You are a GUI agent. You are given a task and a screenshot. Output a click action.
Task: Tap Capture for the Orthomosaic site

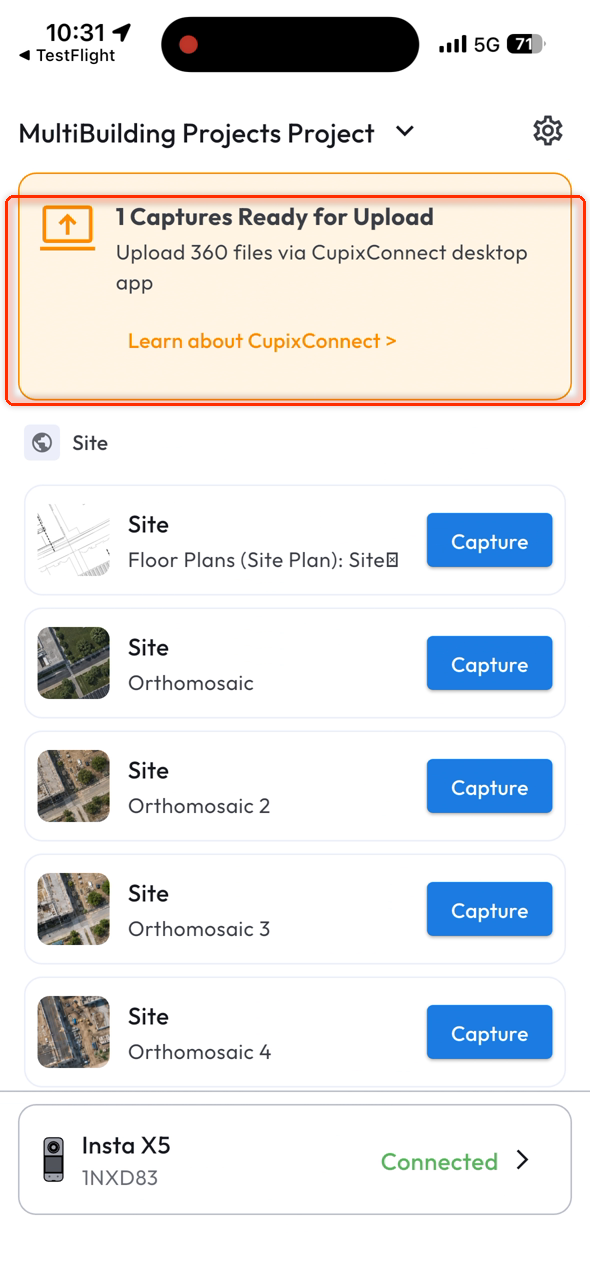coord(489,664)
